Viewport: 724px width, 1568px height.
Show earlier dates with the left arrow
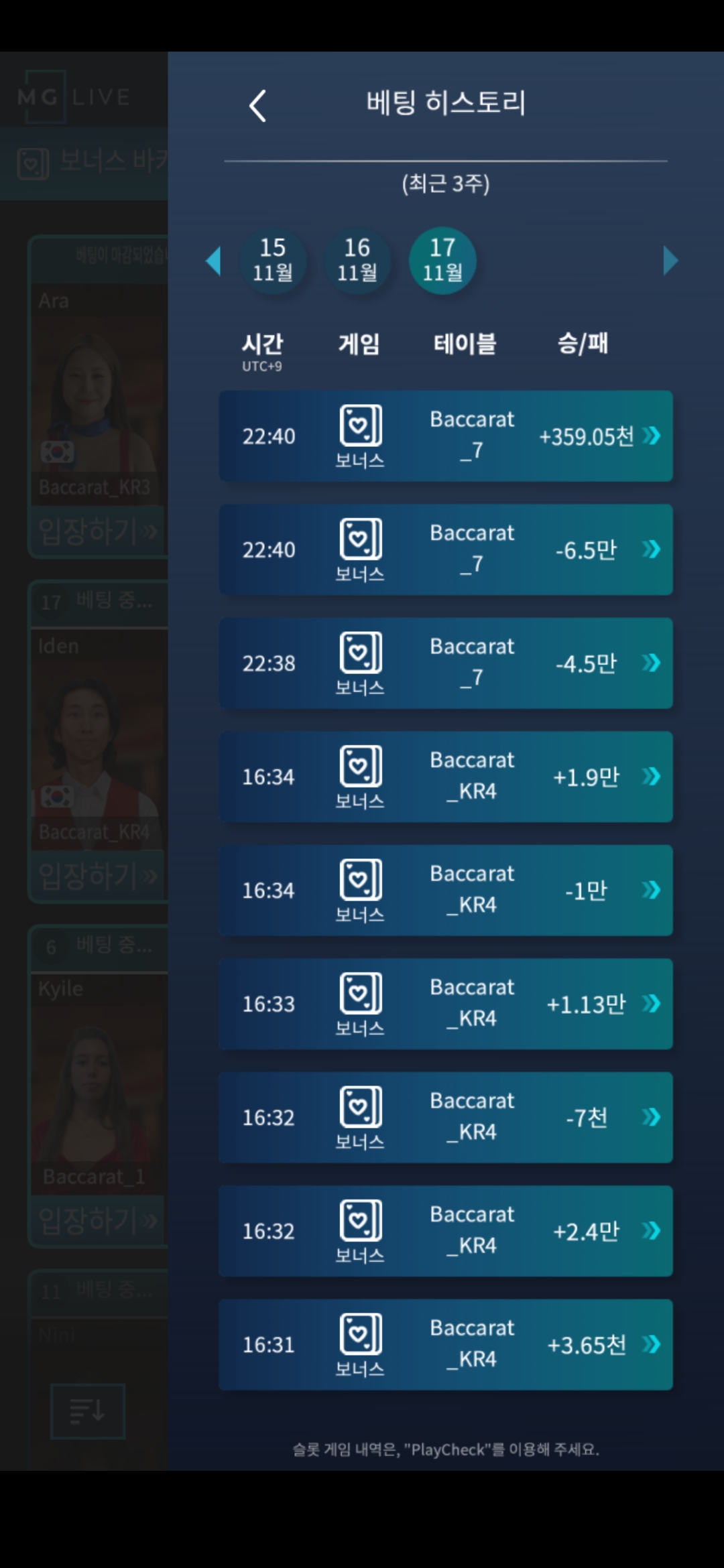[x=213, y=261]
